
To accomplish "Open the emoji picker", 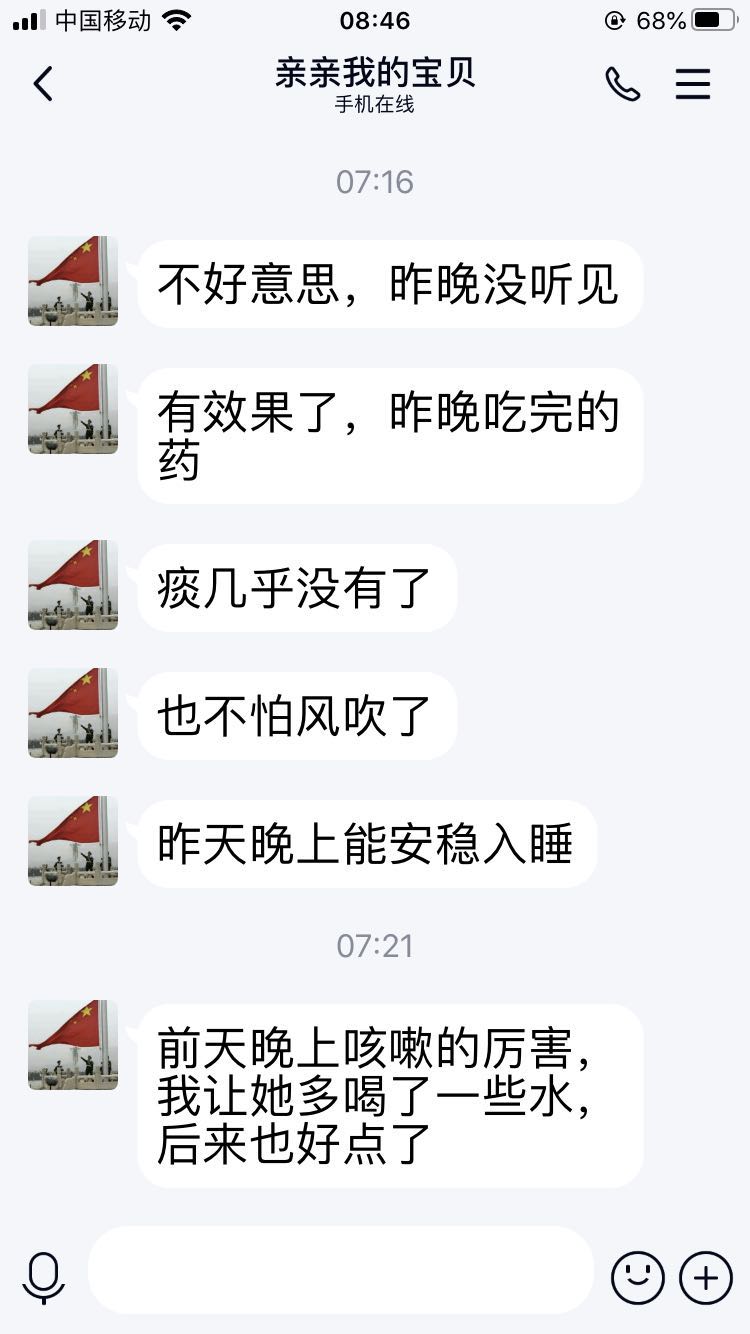I will (637, 1277).
